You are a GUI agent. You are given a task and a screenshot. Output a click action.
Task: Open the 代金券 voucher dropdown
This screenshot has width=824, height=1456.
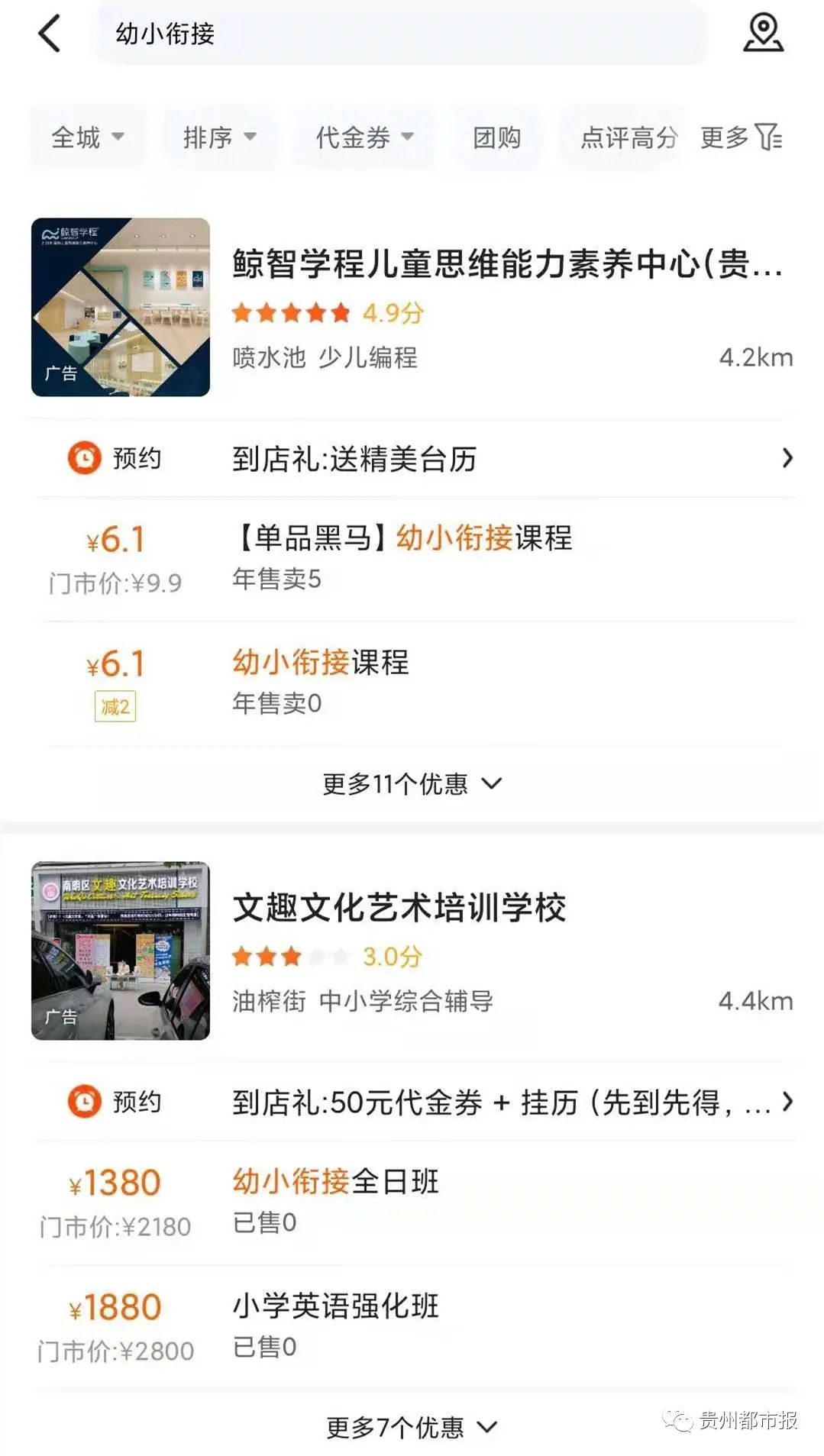coord(364,137)
